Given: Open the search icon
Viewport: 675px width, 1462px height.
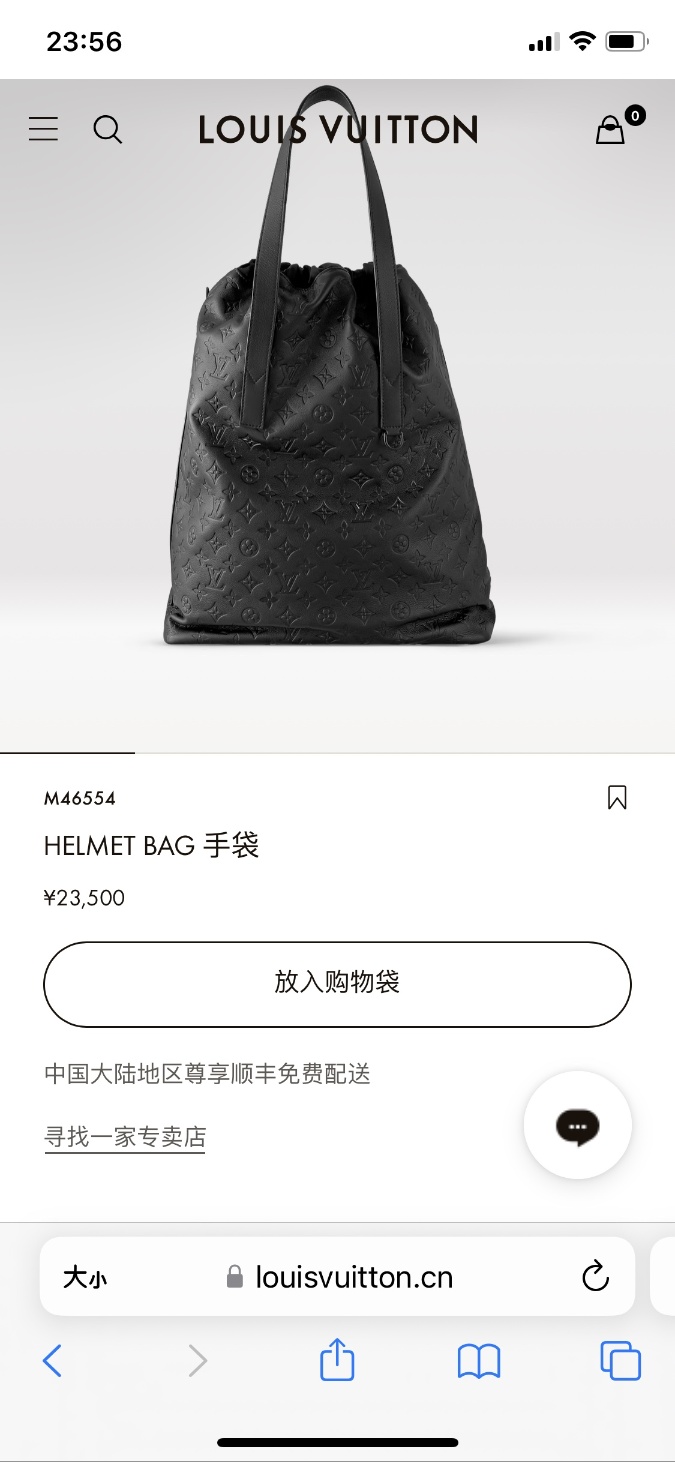Looking at the screenshot, I should pos(107,130).
